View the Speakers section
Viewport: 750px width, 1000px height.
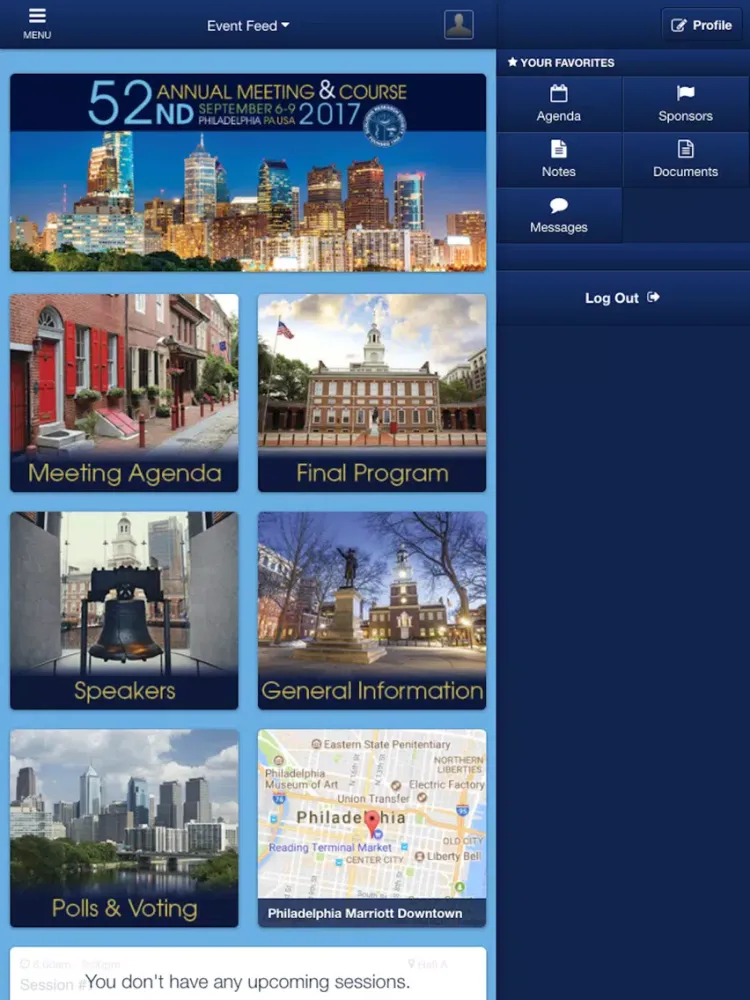click(123, 610)
